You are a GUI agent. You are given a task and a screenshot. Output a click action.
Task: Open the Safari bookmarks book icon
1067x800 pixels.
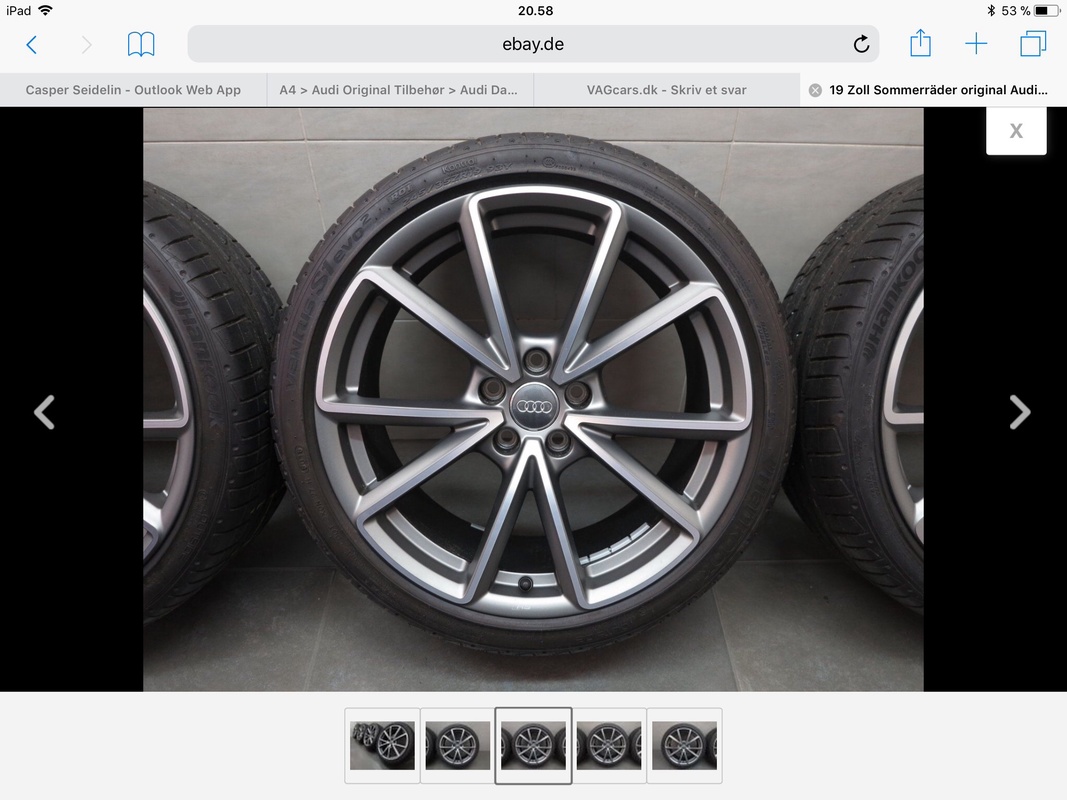pyautogui.click(x=141, y=44)
